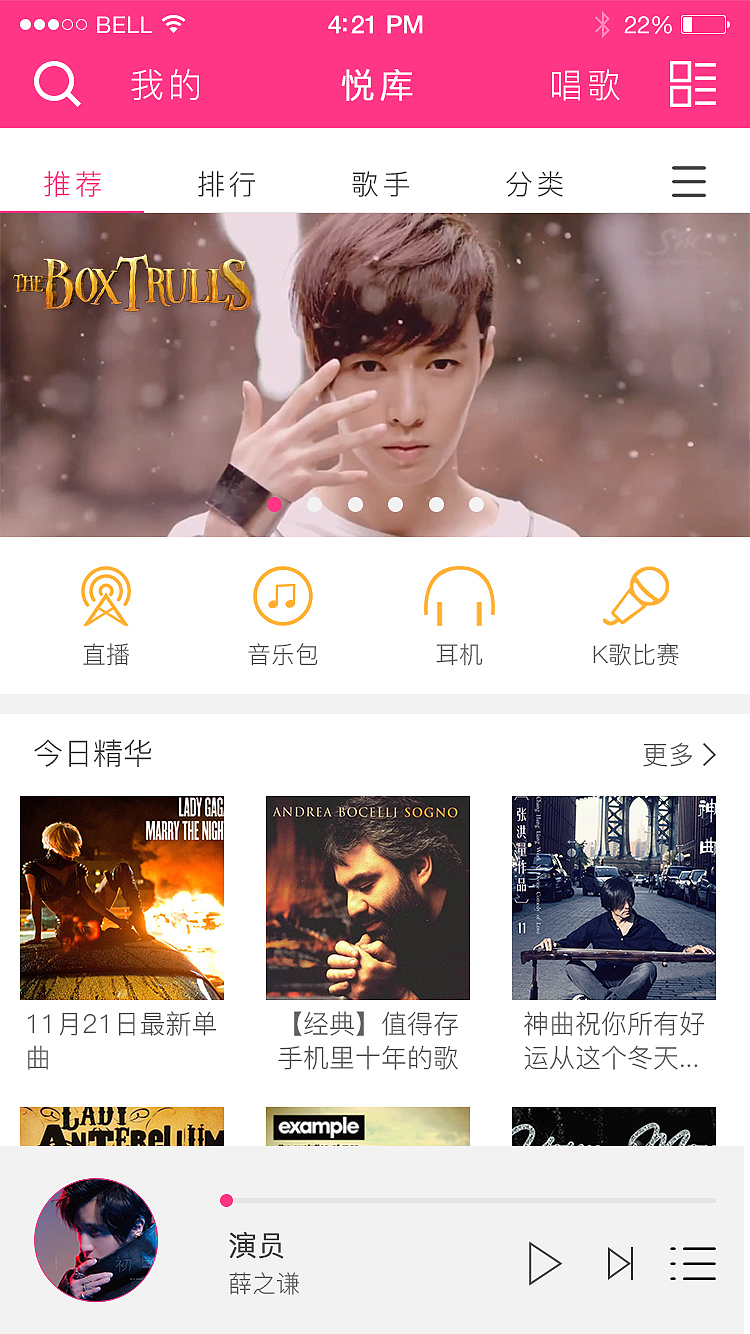Select the first highlighted carousel dot
The height and width of the screenshot is (1334, 750).
(275, 505)
